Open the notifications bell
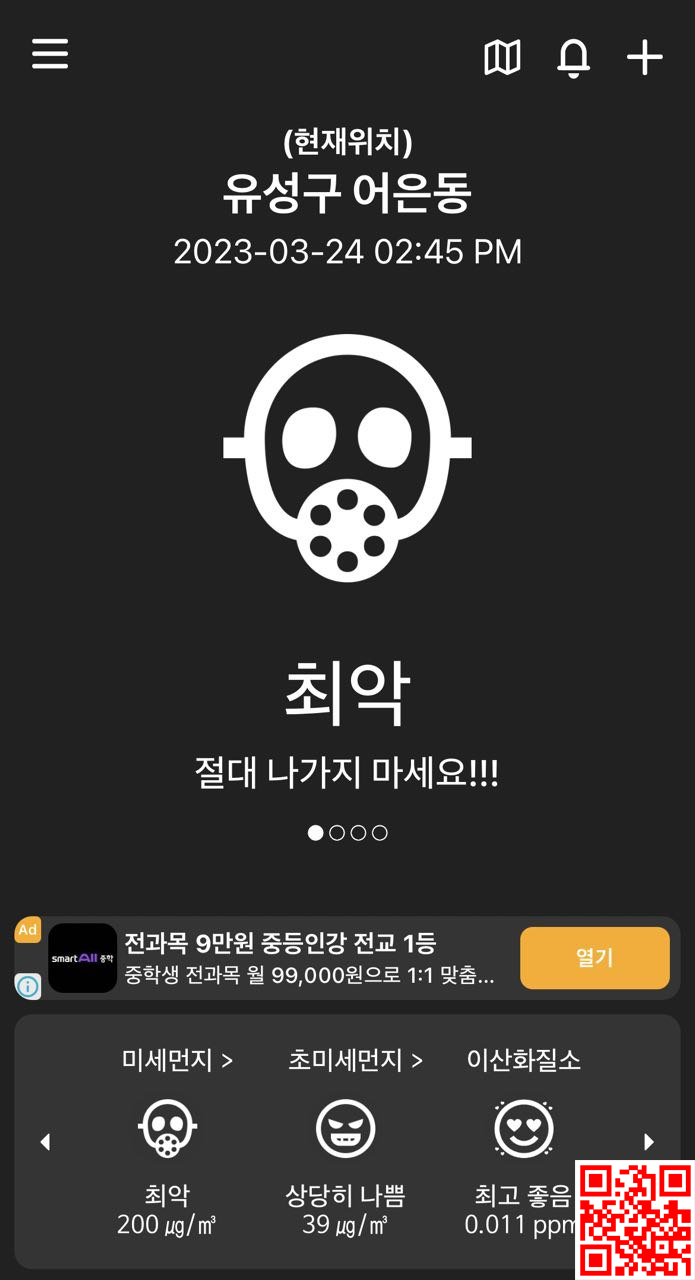Image resolution: width=695 pixels, height=1280 pixels. [x=573, y=58]
